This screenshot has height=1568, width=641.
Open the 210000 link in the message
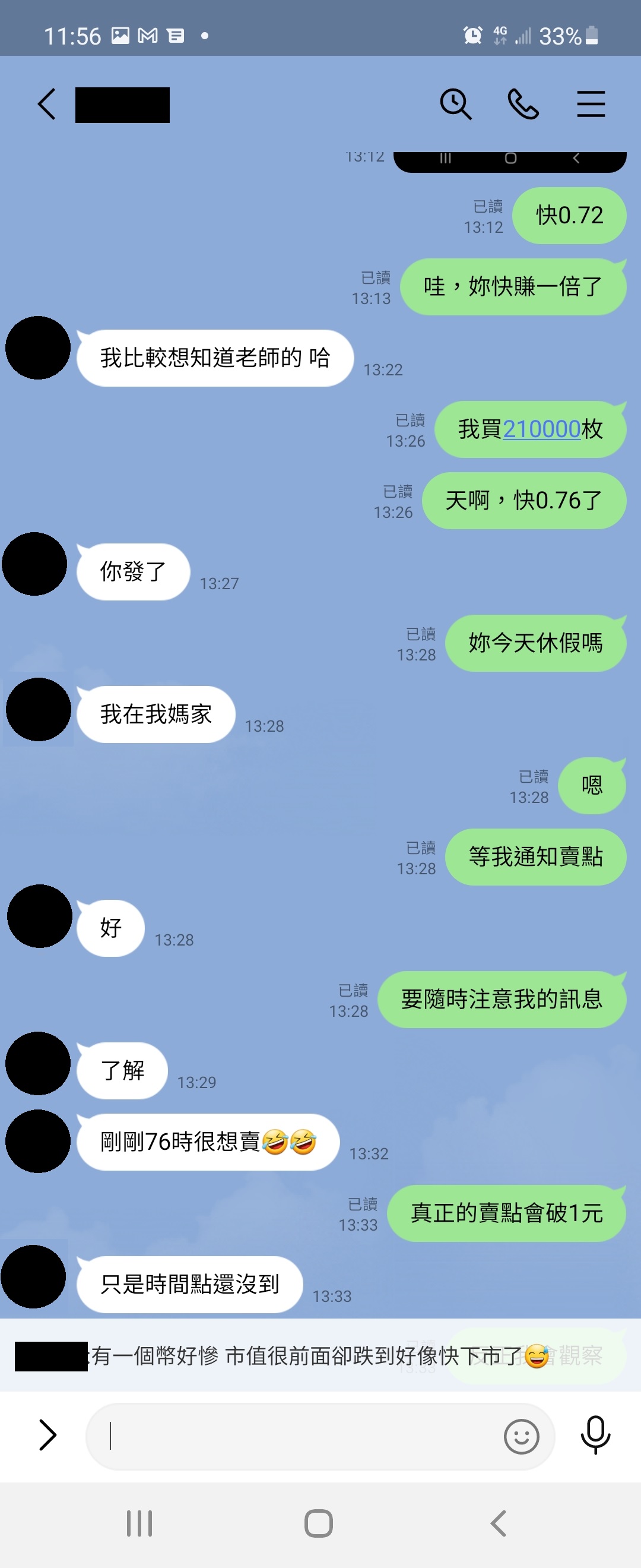pos(541,430)
